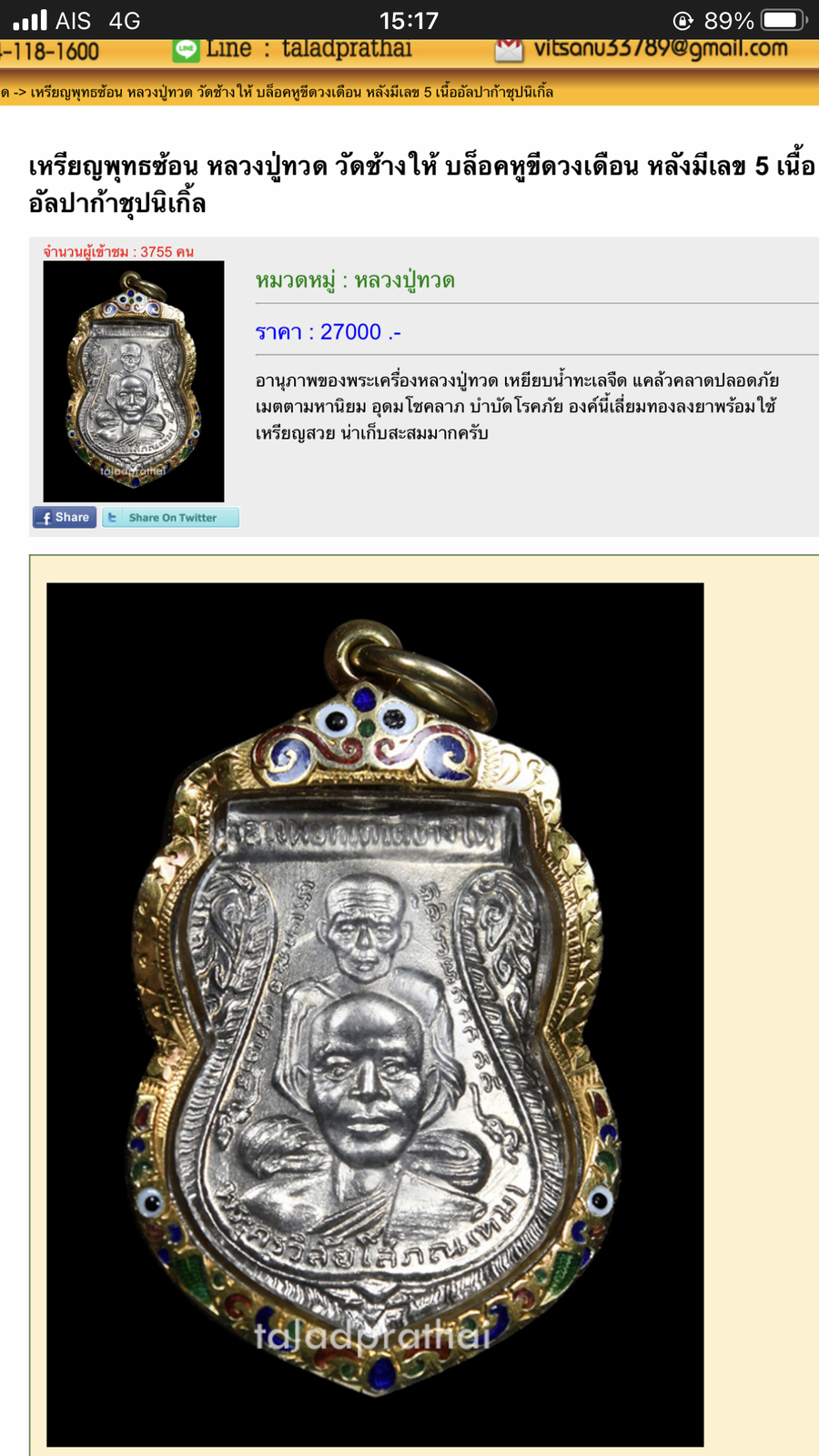The width and height of the screenshot is (819, 1456).
Task: Open the large amulet product photo
Action: (375, 1014)
